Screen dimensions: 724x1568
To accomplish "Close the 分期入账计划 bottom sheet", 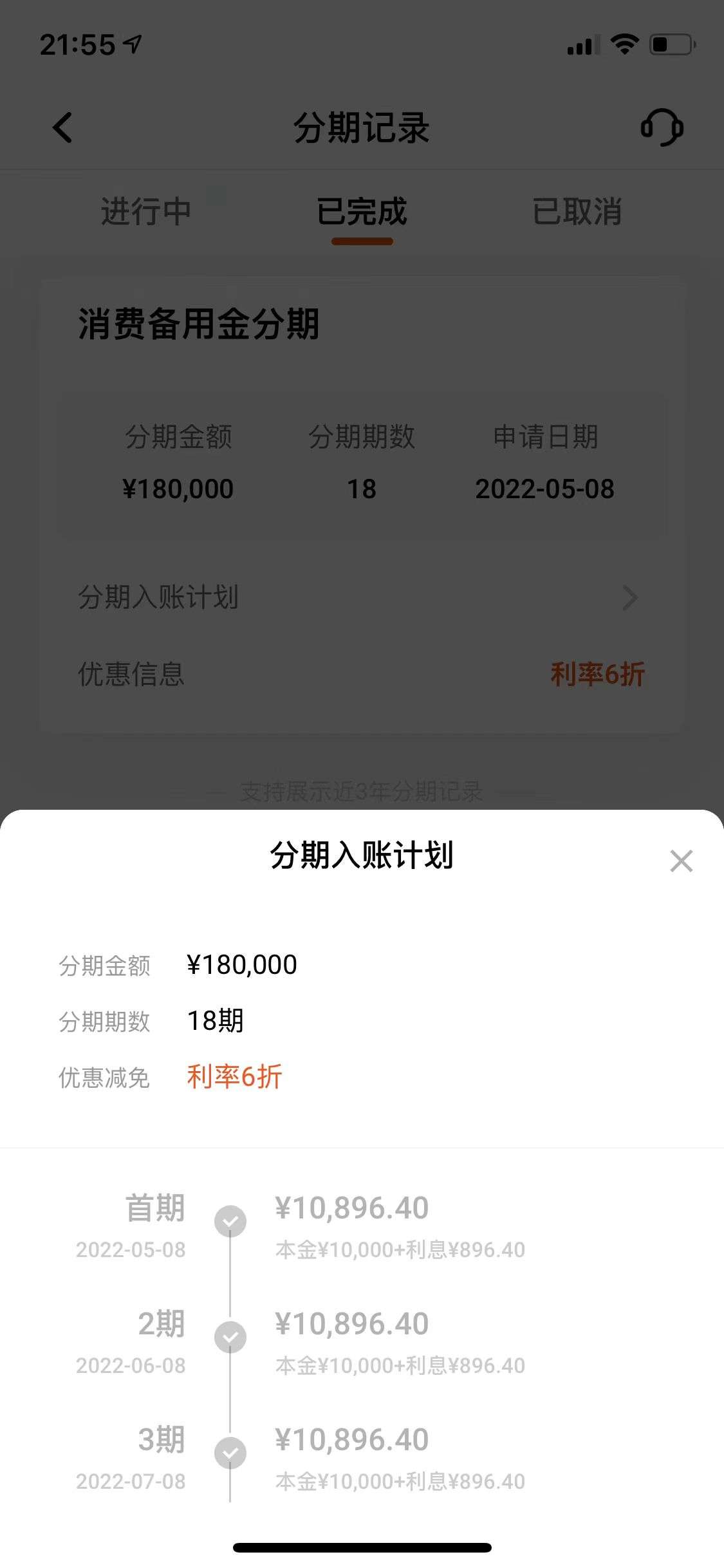I will click(681, 861).
